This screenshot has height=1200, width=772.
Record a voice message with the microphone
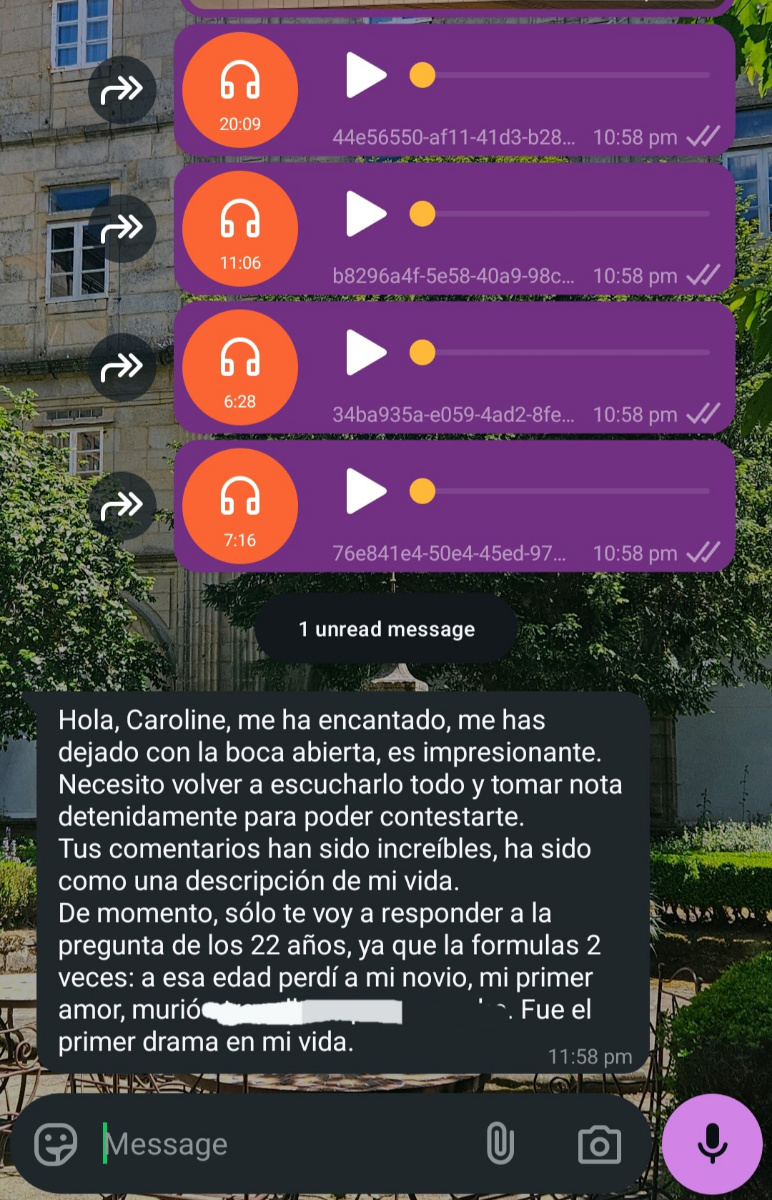pos(712,1143)
